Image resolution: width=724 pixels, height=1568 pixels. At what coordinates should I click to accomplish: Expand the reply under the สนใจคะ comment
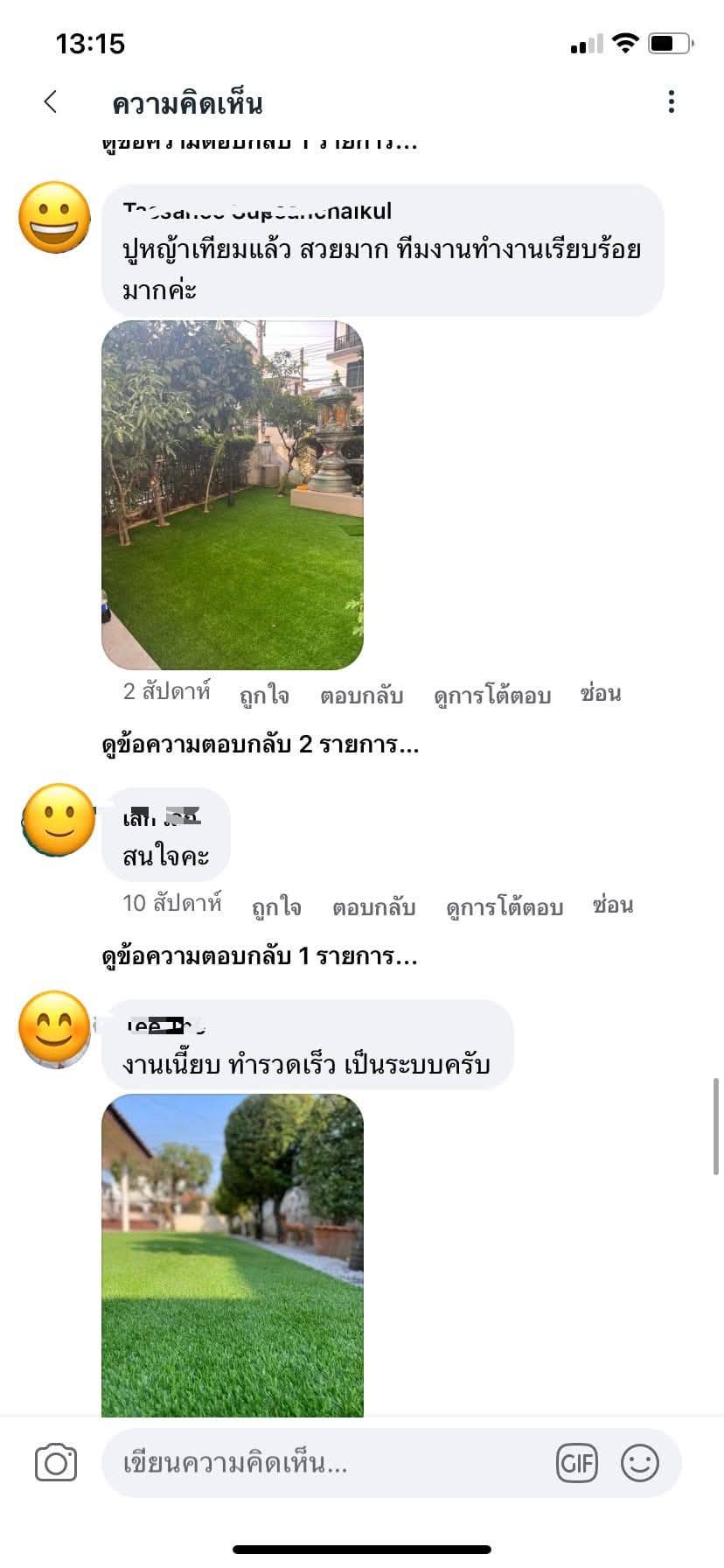(x=260, y=955)
